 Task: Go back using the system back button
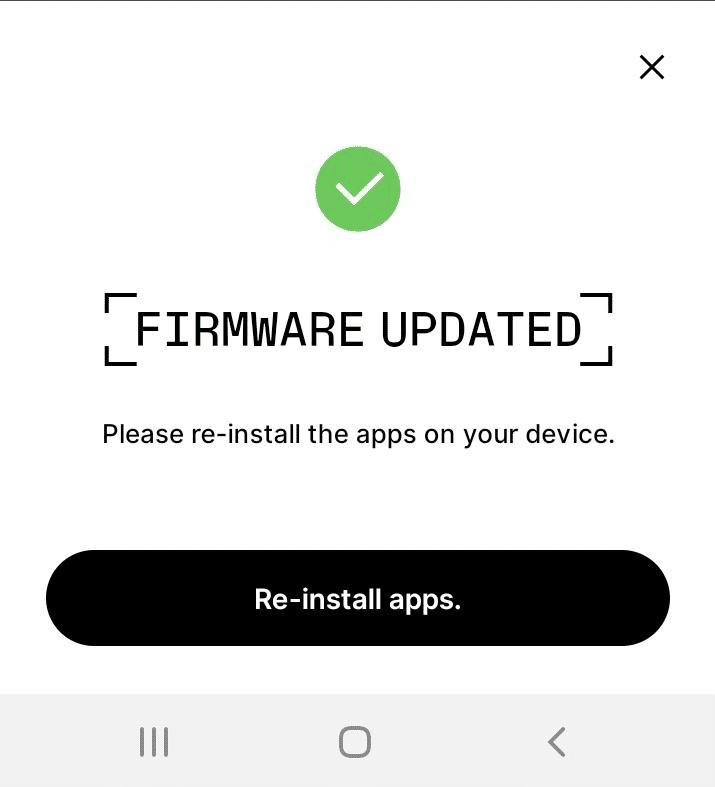[557, 742]
